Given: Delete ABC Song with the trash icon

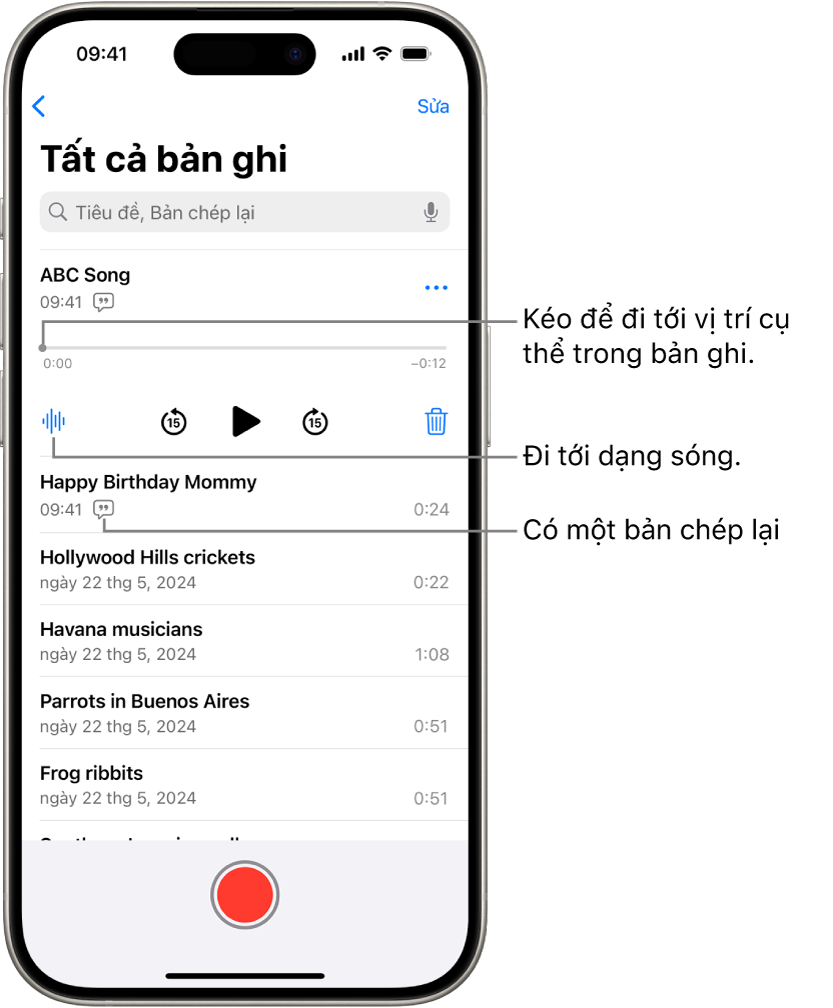Looking at the screenshot, I should tap(436, 421).
